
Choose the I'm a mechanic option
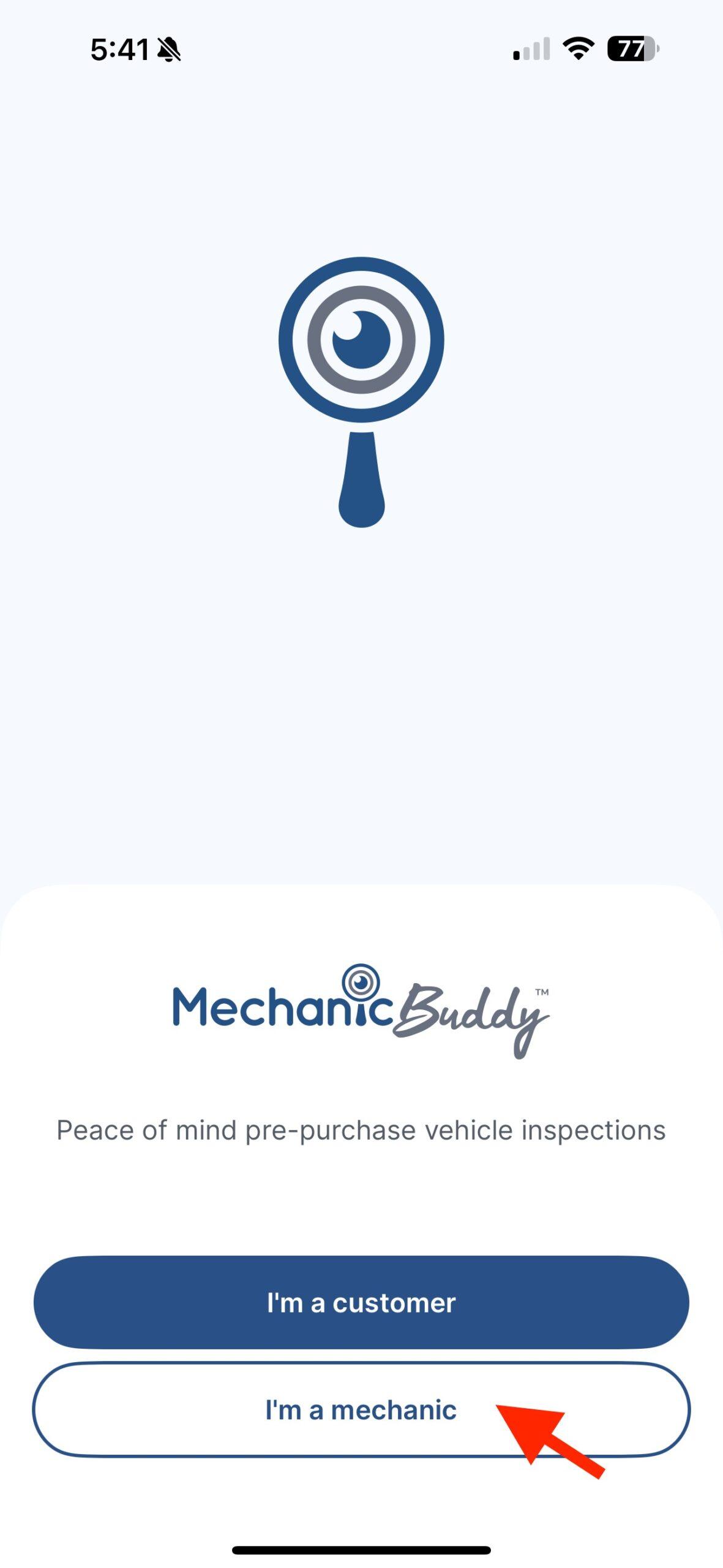[361, 1410]
